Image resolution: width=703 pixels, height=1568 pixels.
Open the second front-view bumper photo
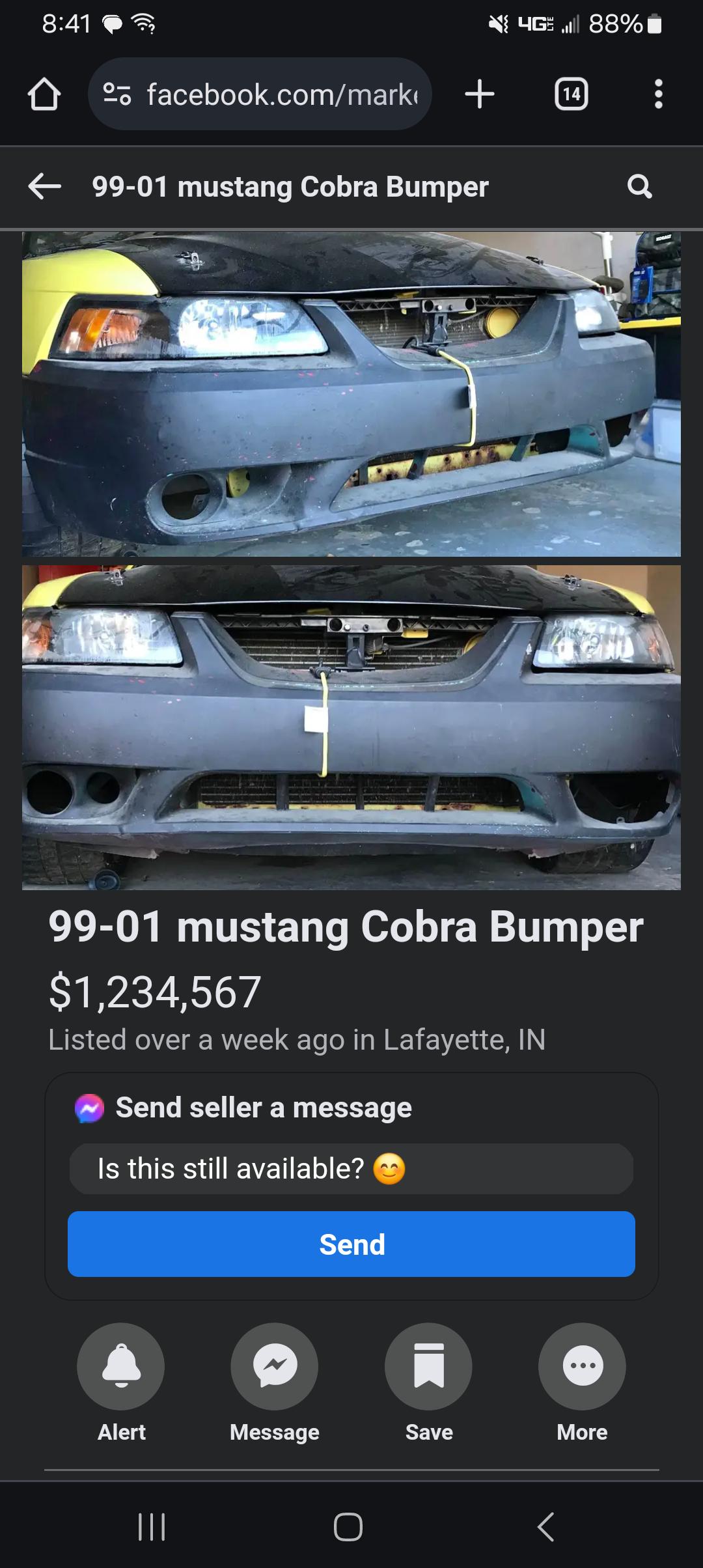tap(351, 727)
